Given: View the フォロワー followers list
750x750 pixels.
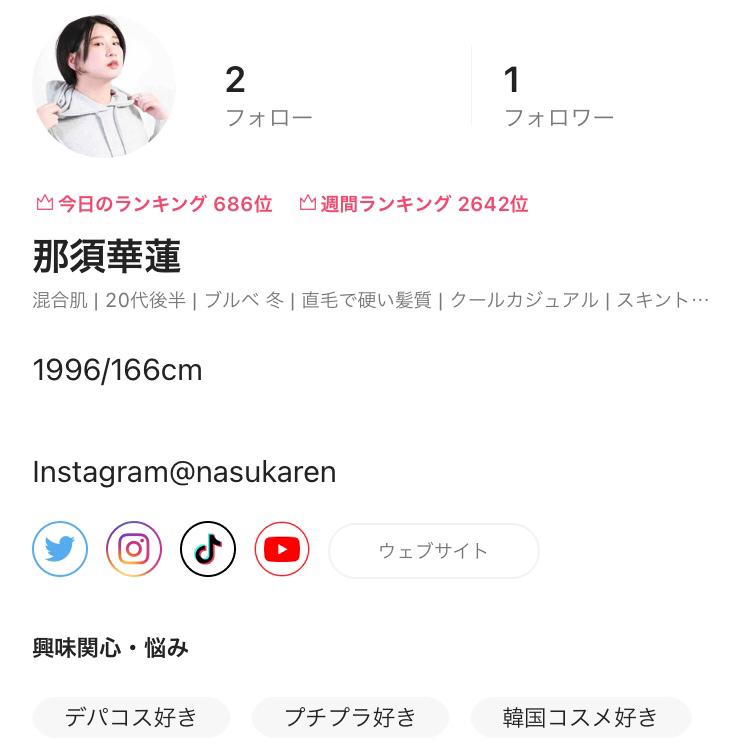Looking at the screenshot, I should (558, 97).
